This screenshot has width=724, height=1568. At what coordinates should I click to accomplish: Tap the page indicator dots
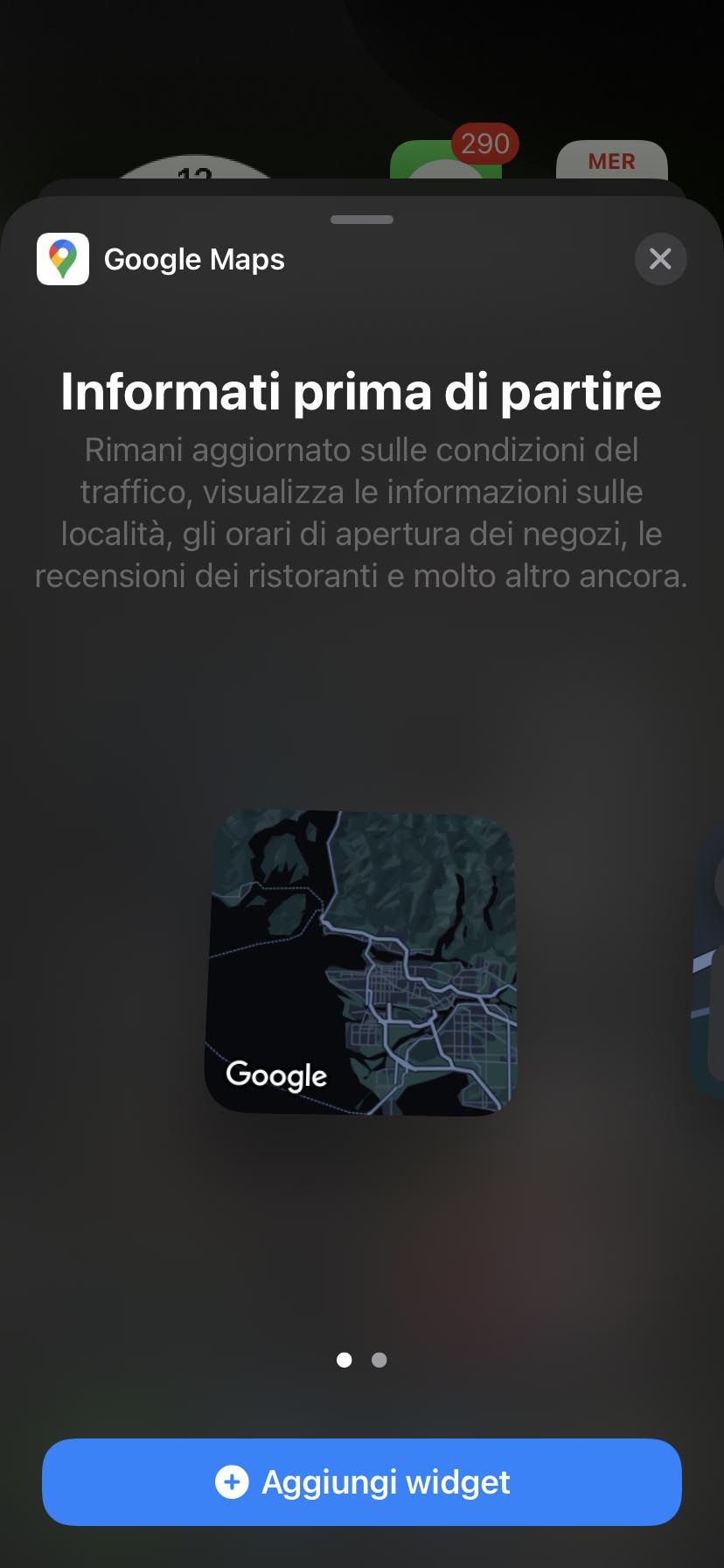point(362,1360)
